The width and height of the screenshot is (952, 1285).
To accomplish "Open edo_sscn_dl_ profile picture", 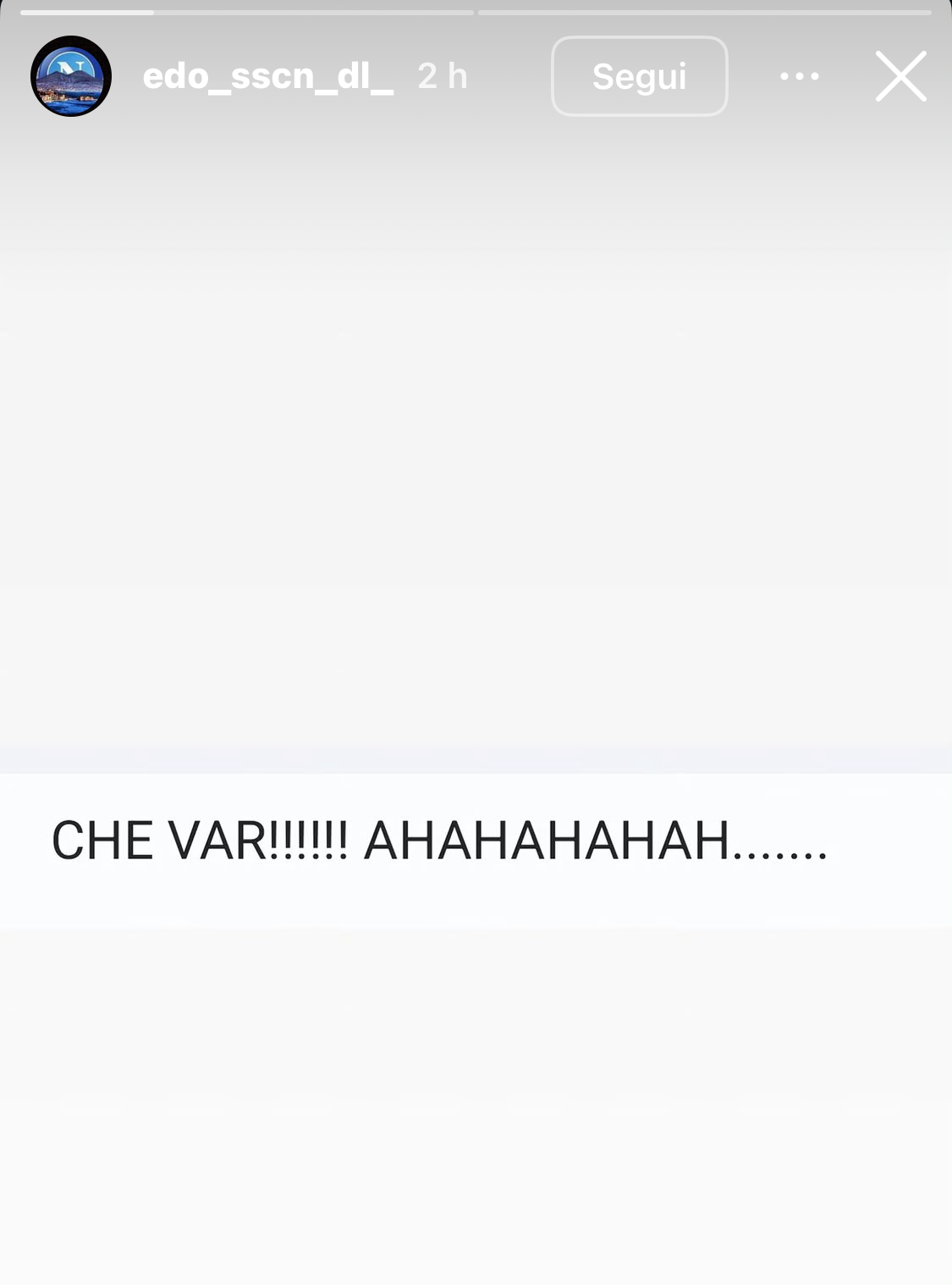I will tap(71, 76).
